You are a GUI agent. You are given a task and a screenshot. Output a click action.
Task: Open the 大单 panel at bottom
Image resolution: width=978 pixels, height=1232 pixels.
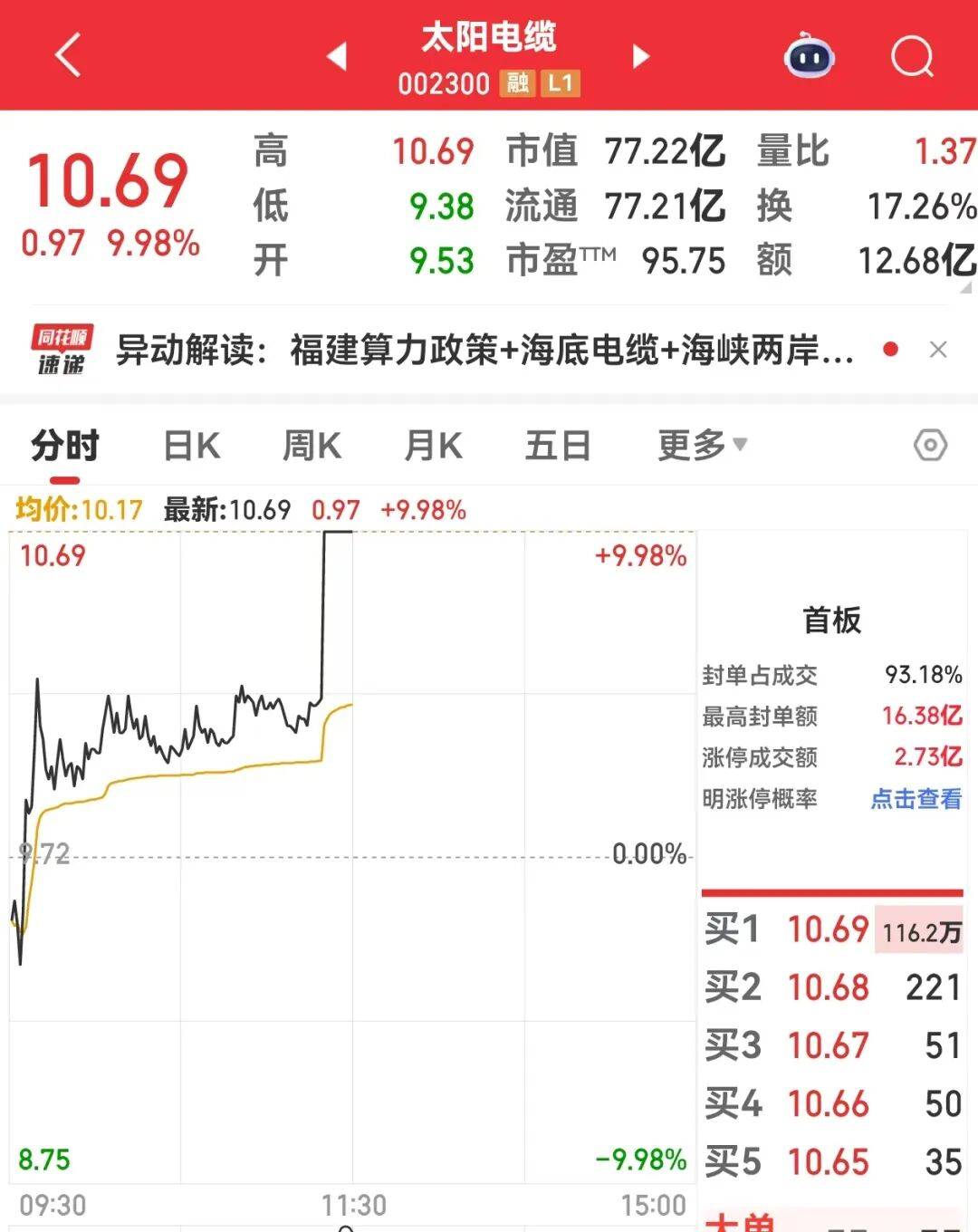[x=743, y=1221]
